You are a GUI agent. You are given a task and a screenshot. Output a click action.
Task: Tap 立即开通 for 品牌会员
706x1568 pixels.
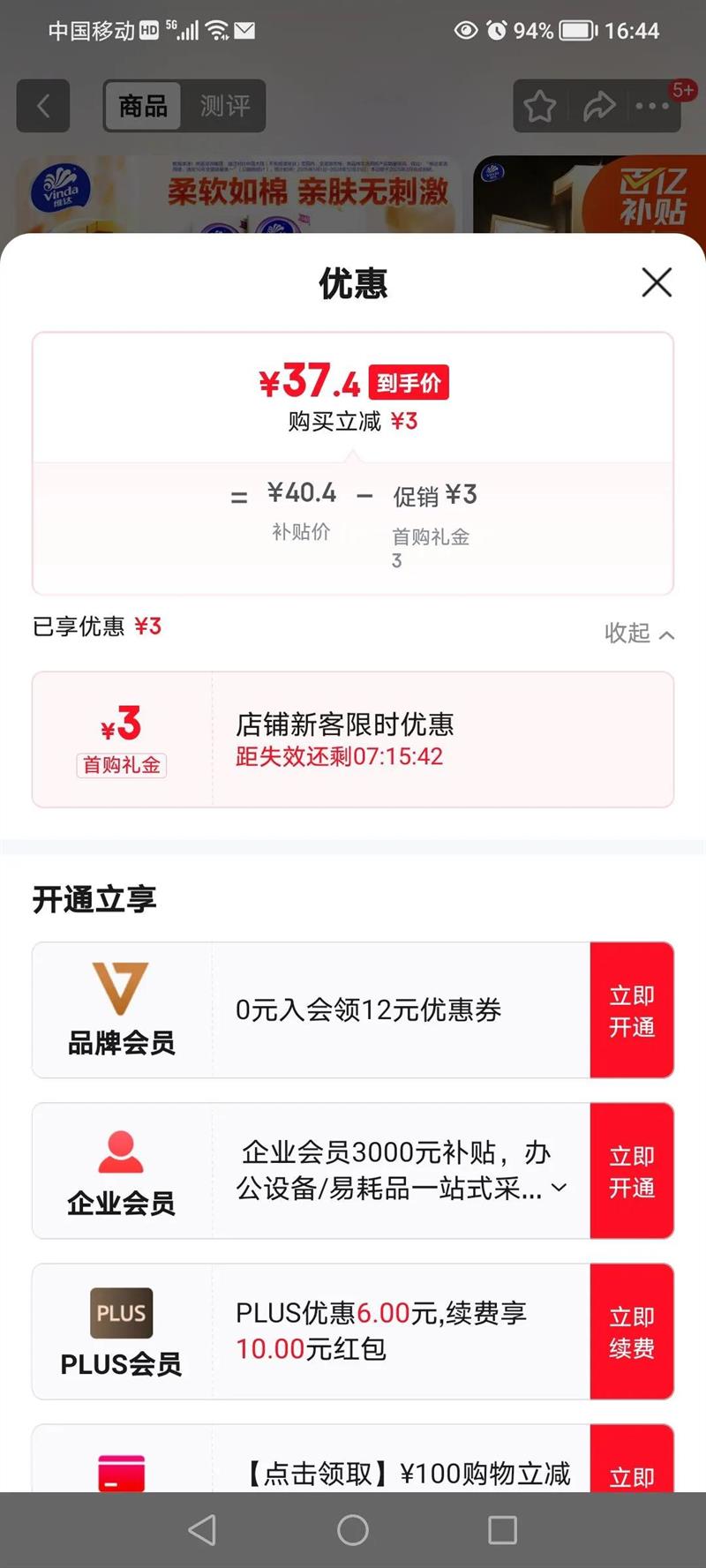pos(631,1010)
